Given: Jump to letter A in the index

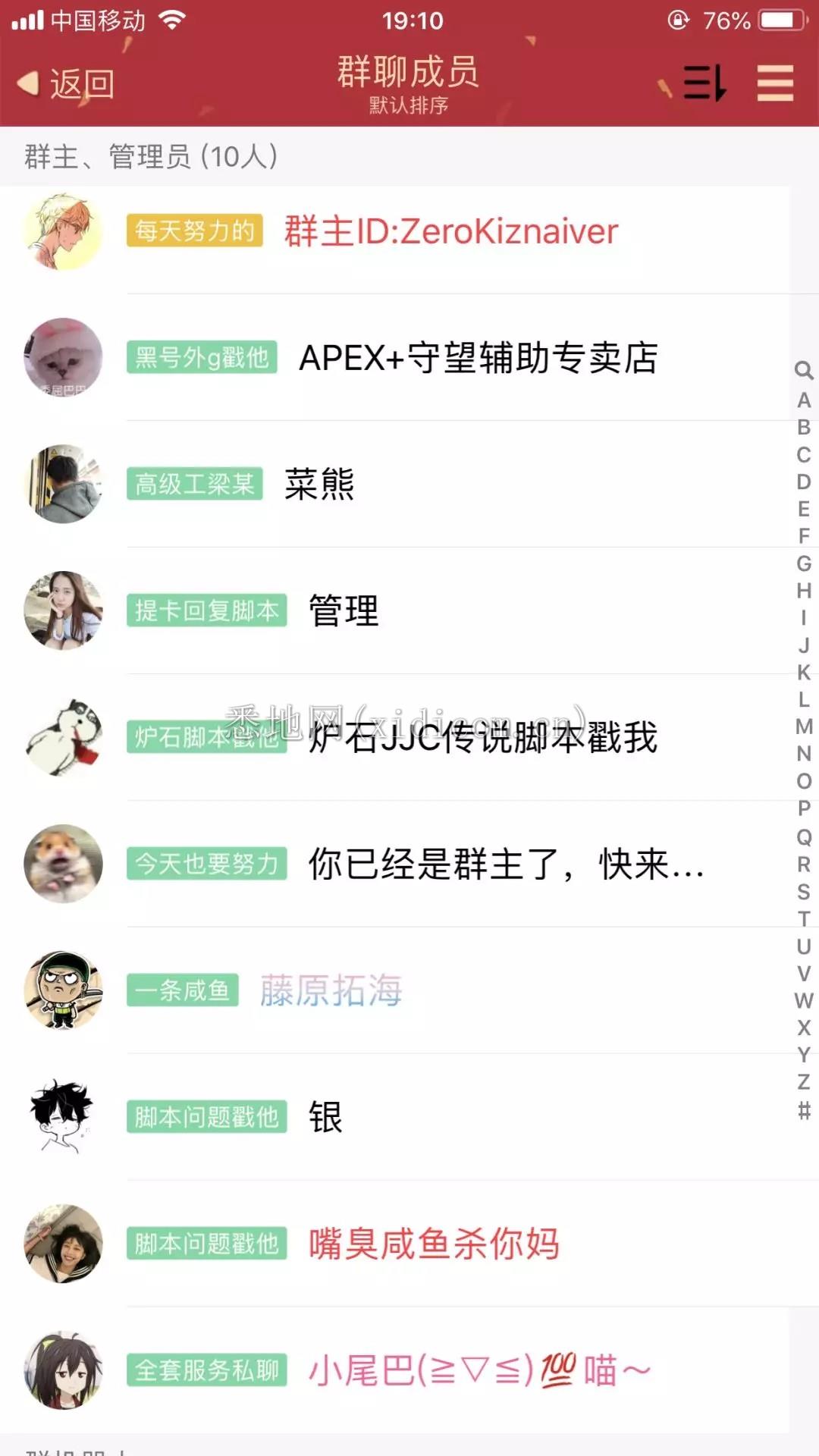Looking at the screenshot, I should (x=804, y=400).
